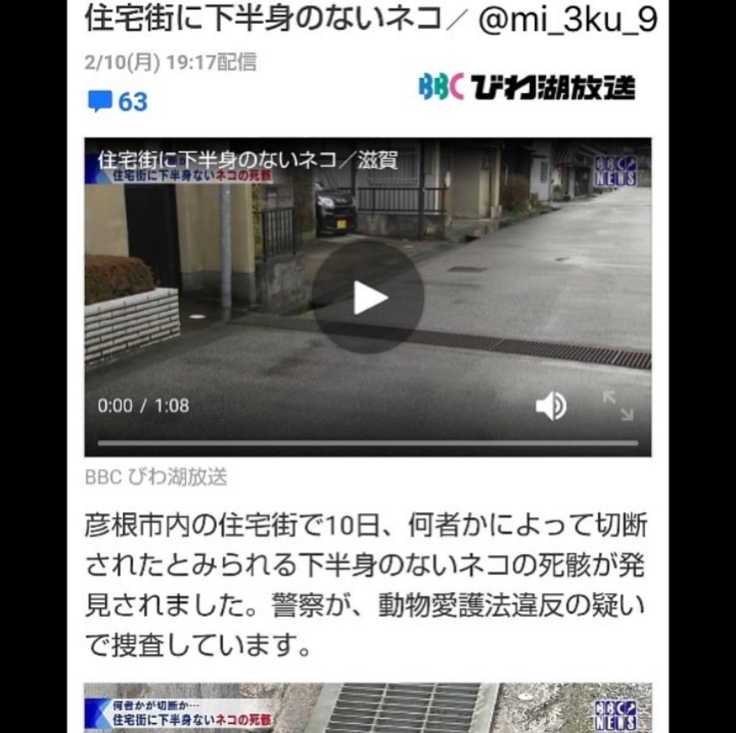Open the 63 comments

[x=118, y=101]
